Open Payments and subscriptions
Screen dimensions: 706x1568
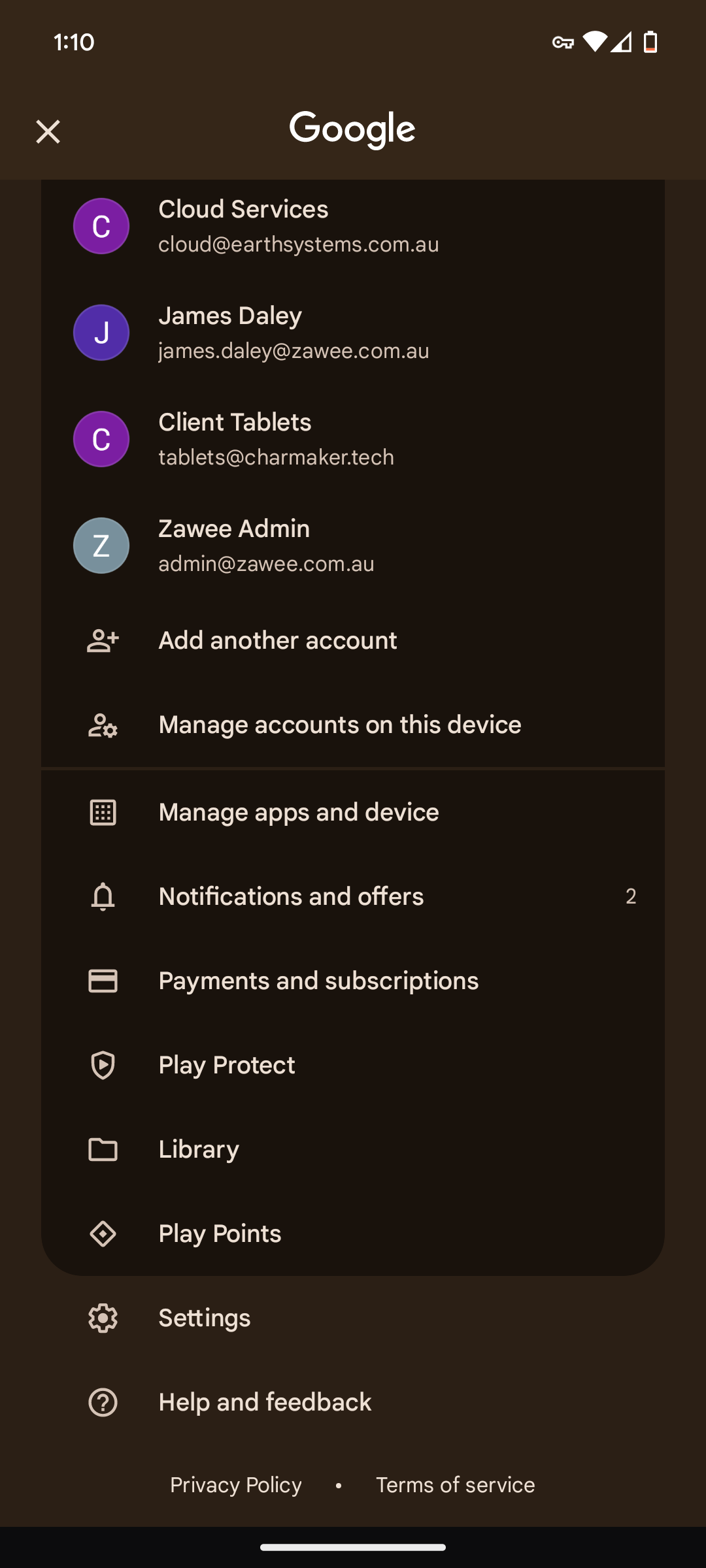[353, 981]
